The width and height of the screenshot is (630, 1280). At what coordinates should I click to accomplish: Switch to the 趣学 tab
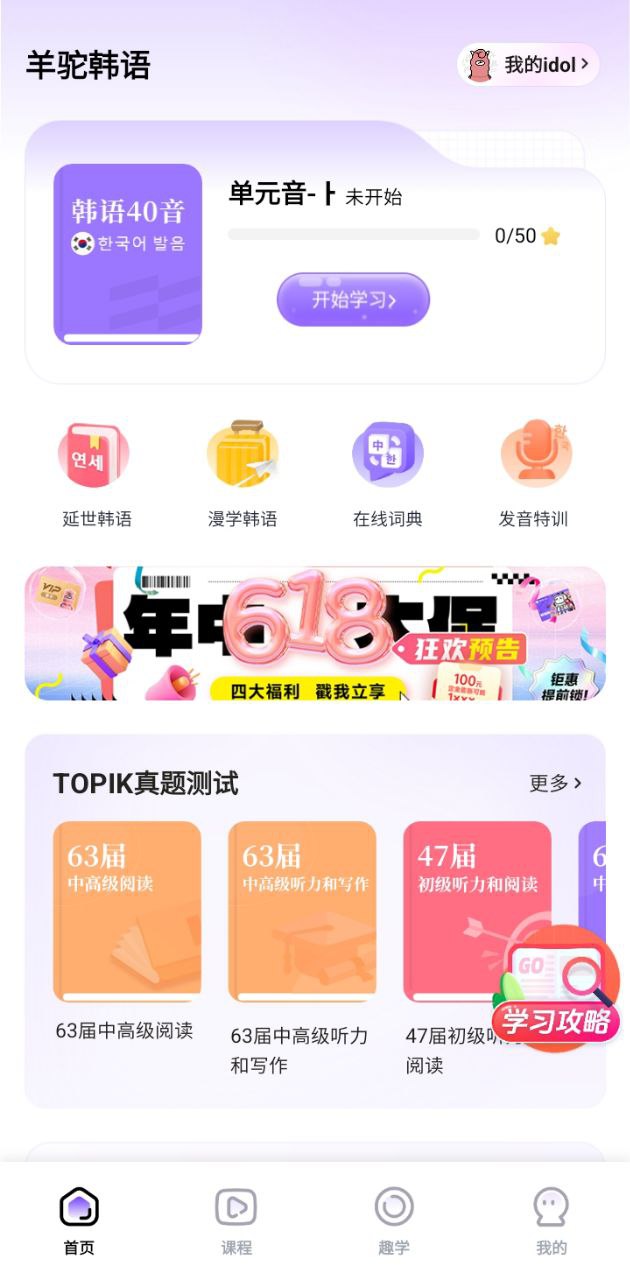(x=393, y=1220)
